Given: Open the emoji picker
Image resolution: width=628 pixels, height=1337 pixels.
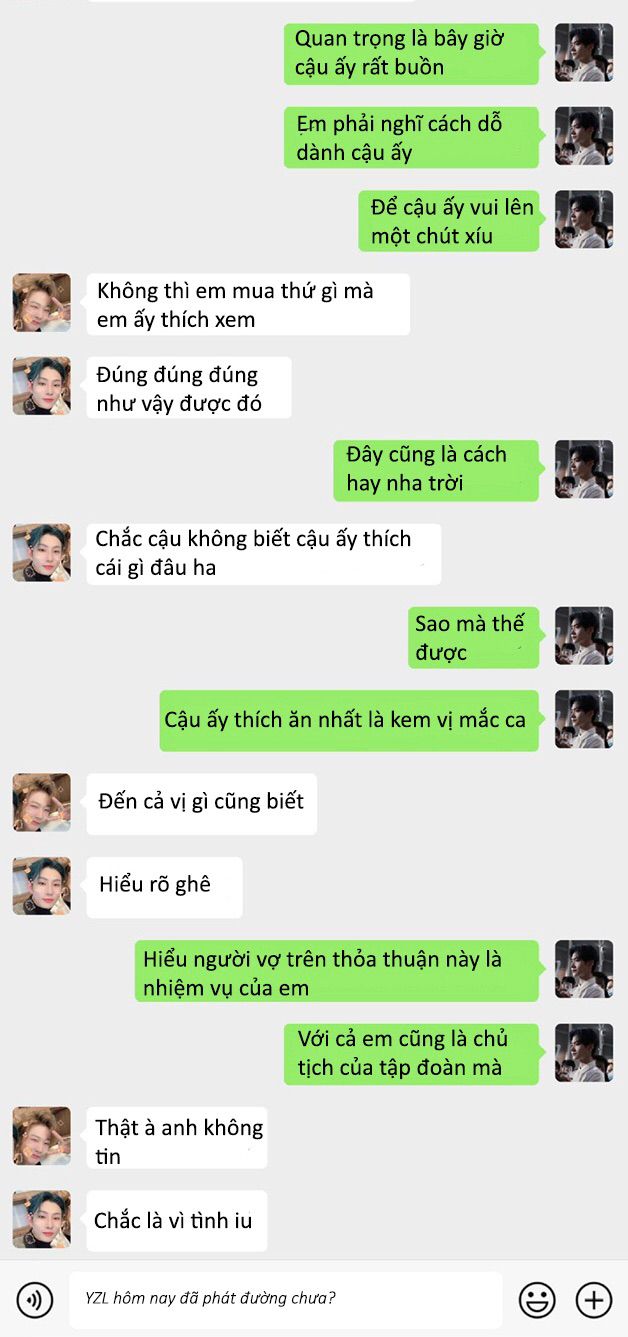Looking at the screenshot, I should point(537,1300).
